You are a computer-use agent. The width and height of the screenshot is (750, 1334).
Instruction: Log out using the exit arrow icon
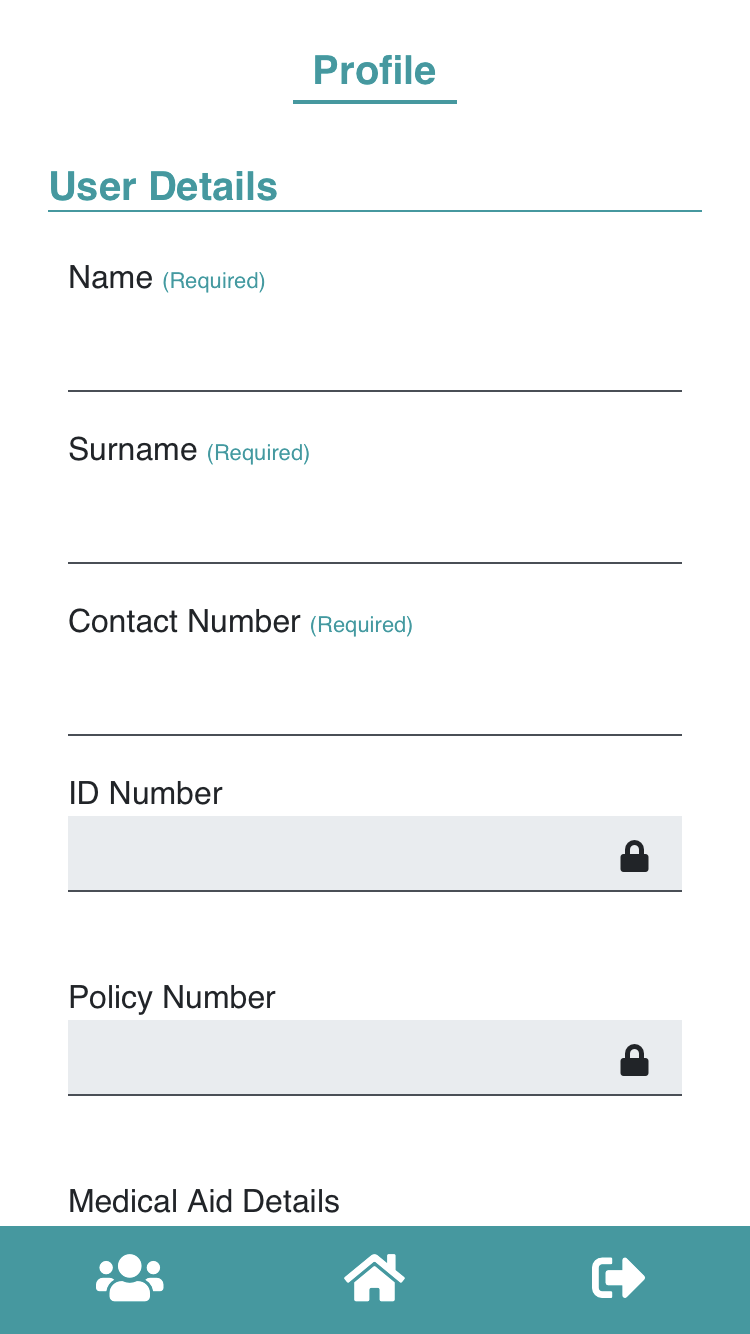(619, 1278)
